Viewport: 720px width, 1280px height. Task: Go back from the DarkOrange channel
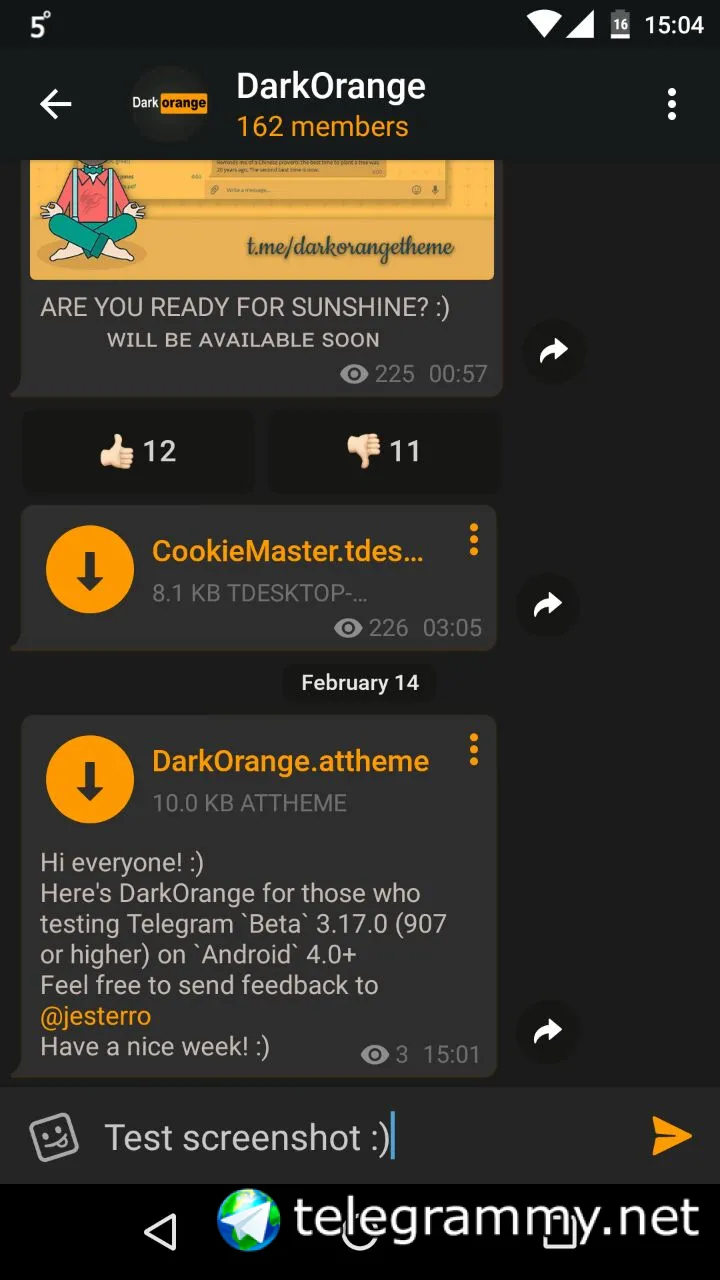55,104
